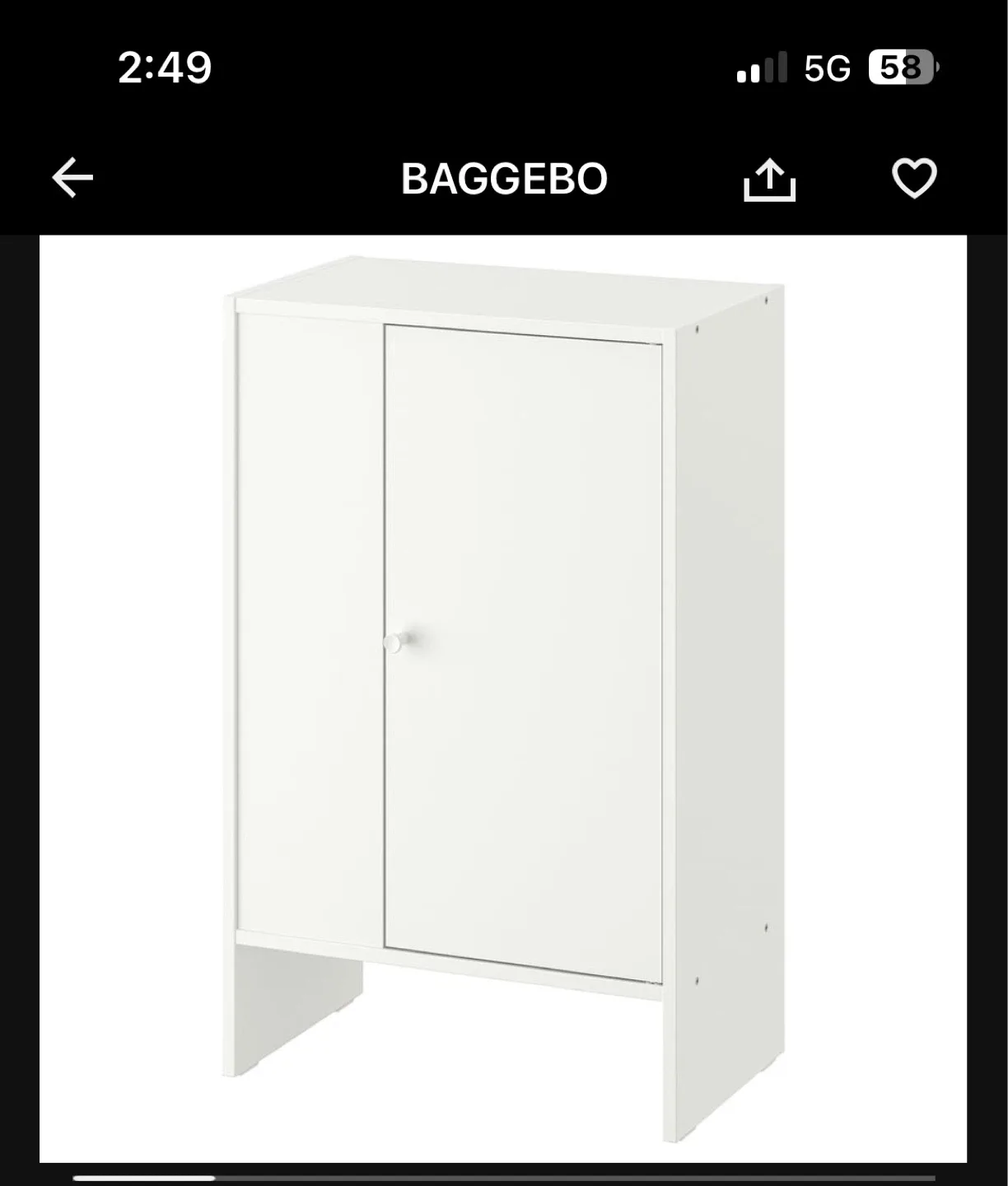Toggle the wishlist heart for this cabinet

point(917,180)
